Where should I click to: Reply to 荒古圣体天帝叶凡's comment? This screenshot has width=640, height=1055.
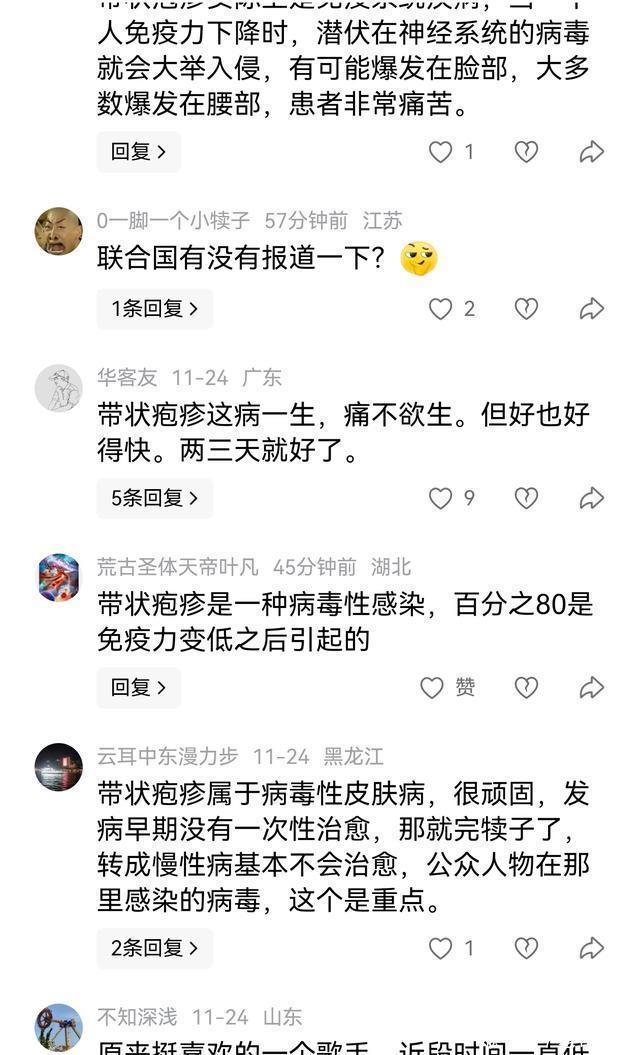[139, 688]
